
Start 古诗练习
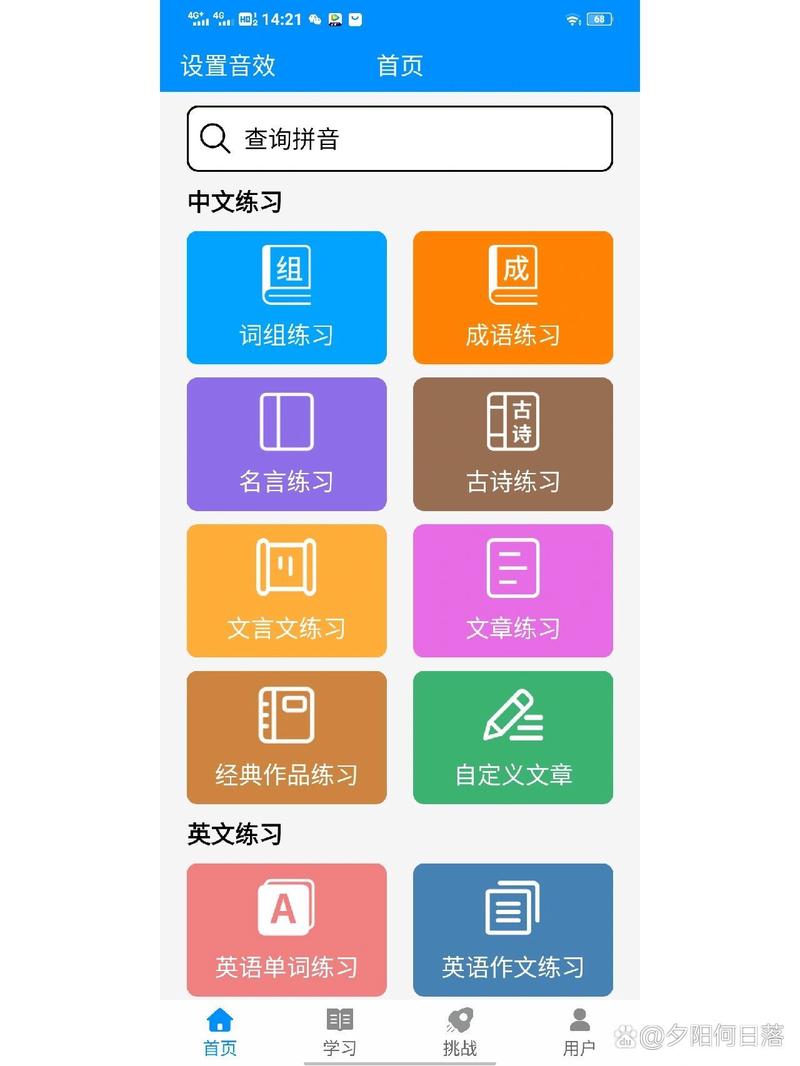(513, 444)
